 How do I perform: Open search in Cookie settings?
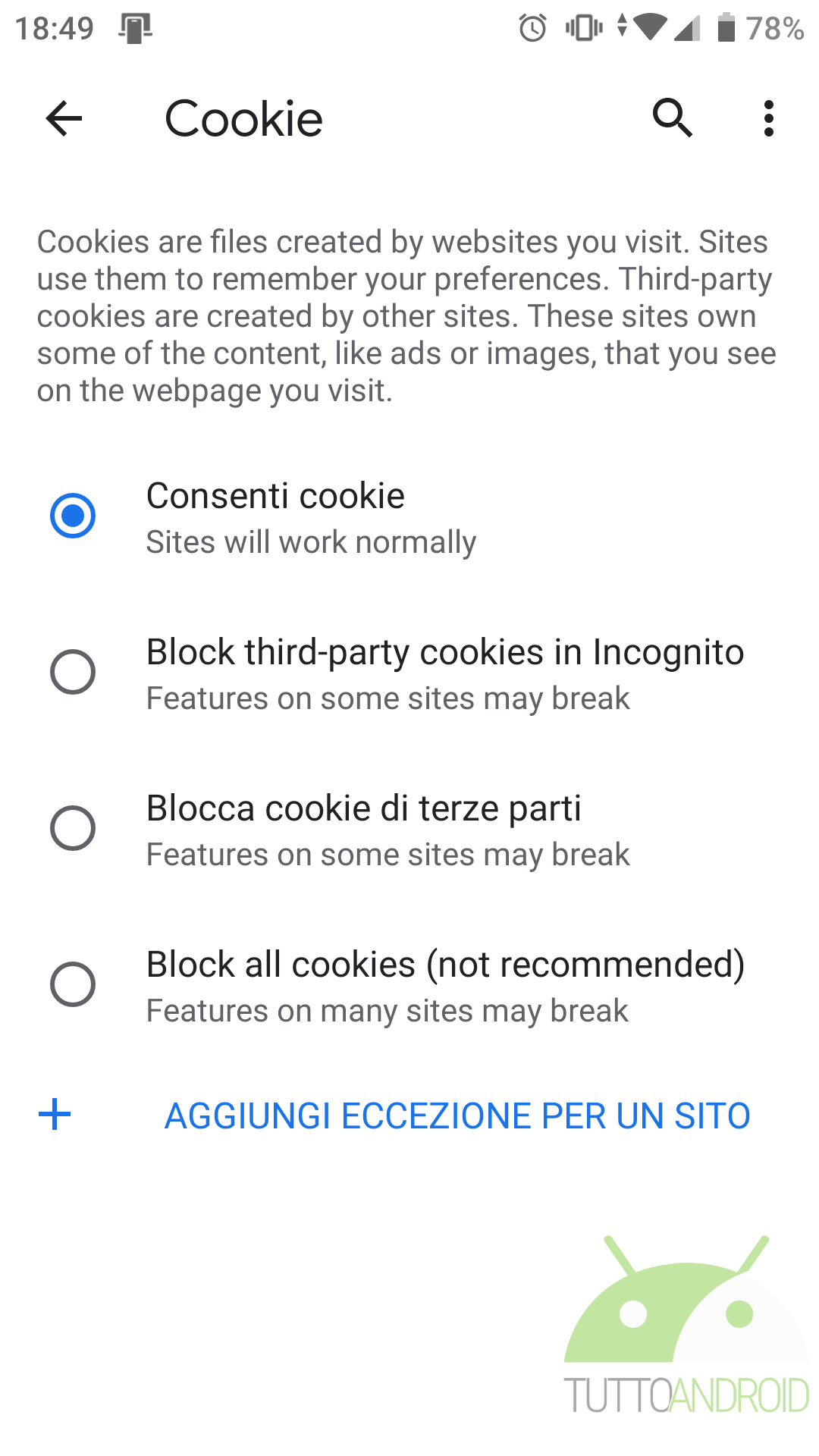pyautogui.click(x=673, y=118)
